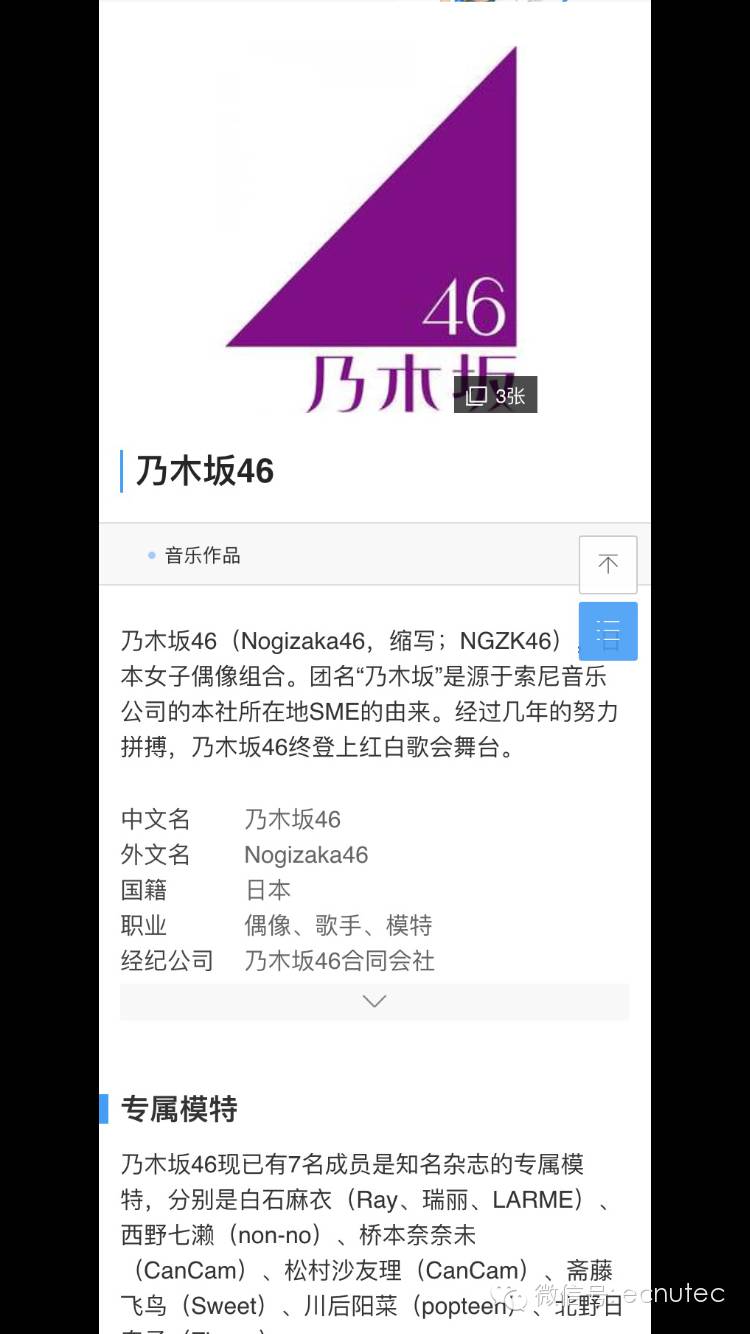
Task: Open the blue table of contents button
Action: (608, 632)
